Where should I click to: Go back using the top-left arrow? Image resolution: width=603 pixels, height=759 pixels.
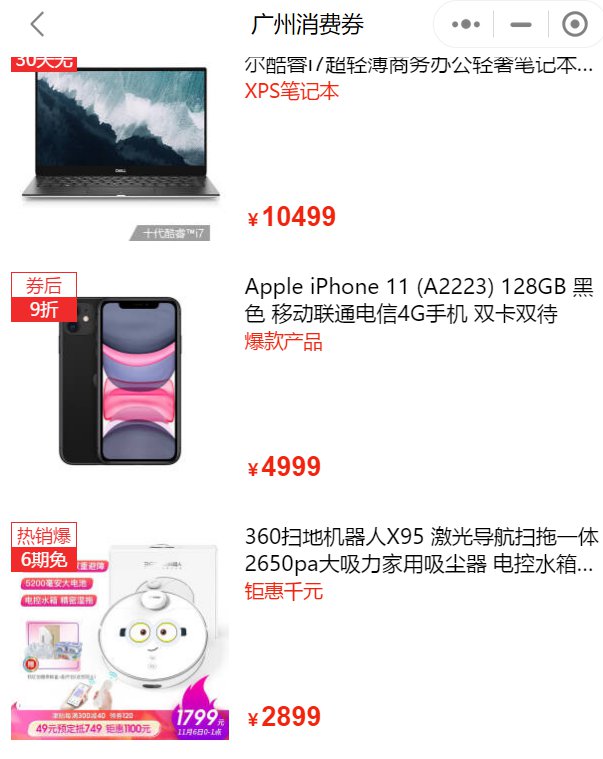point(37,24)
